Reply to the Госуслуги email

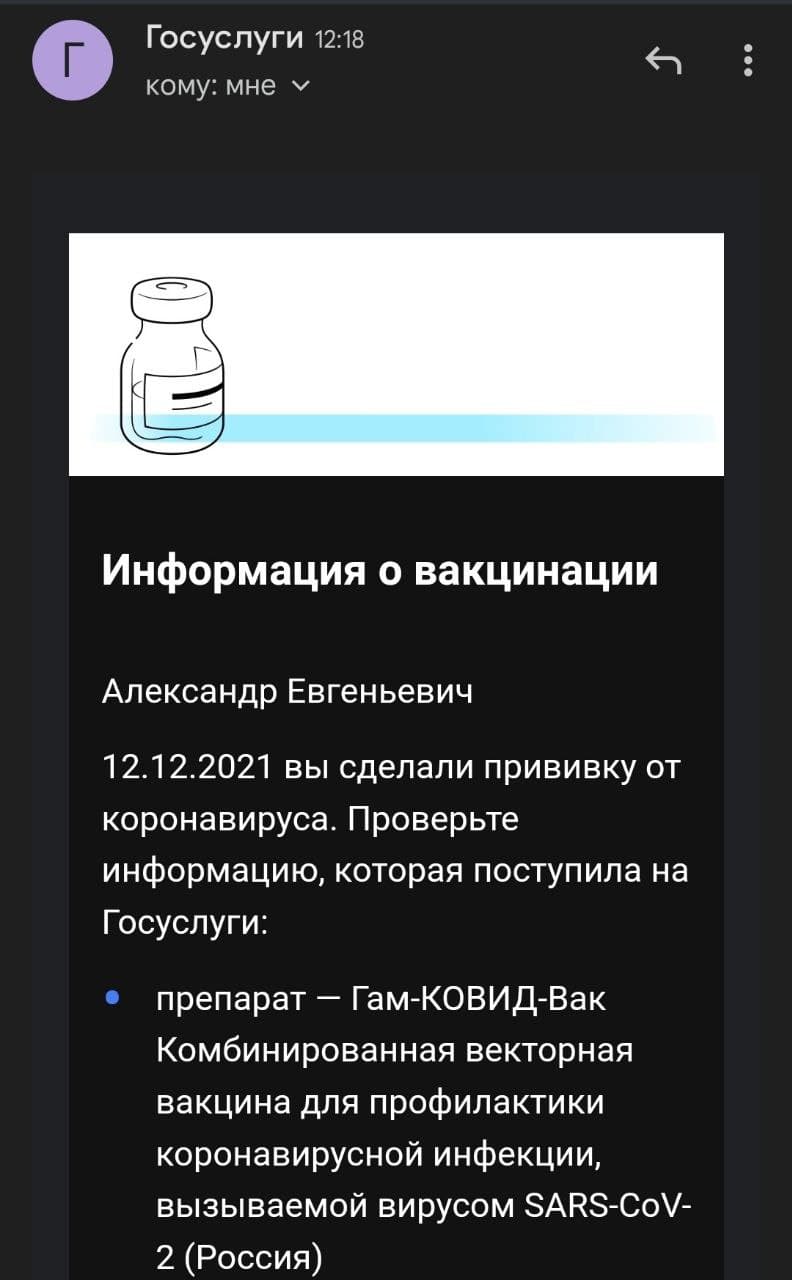(663, 62)
